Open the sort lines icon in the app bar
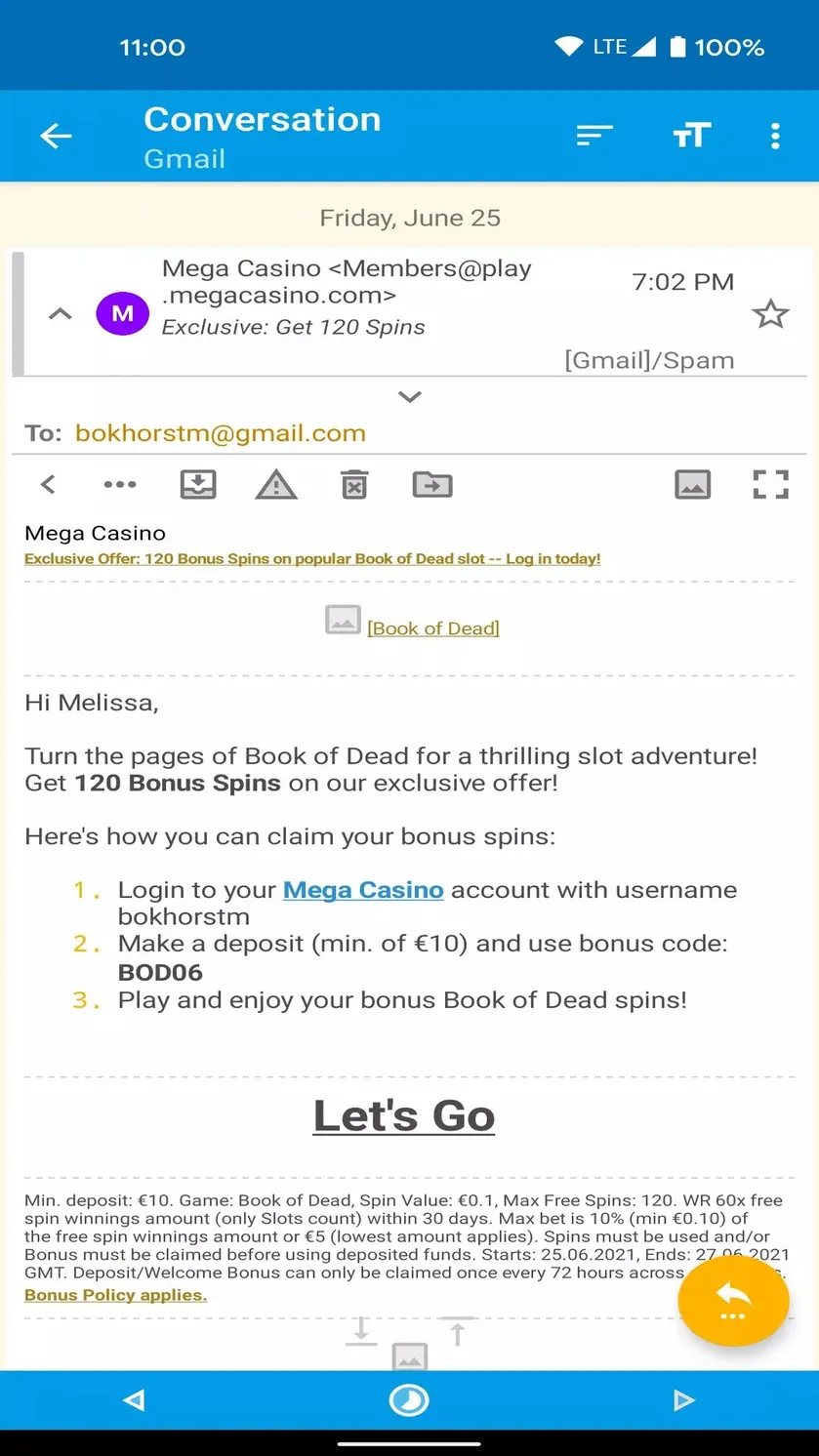 [594, 136]
